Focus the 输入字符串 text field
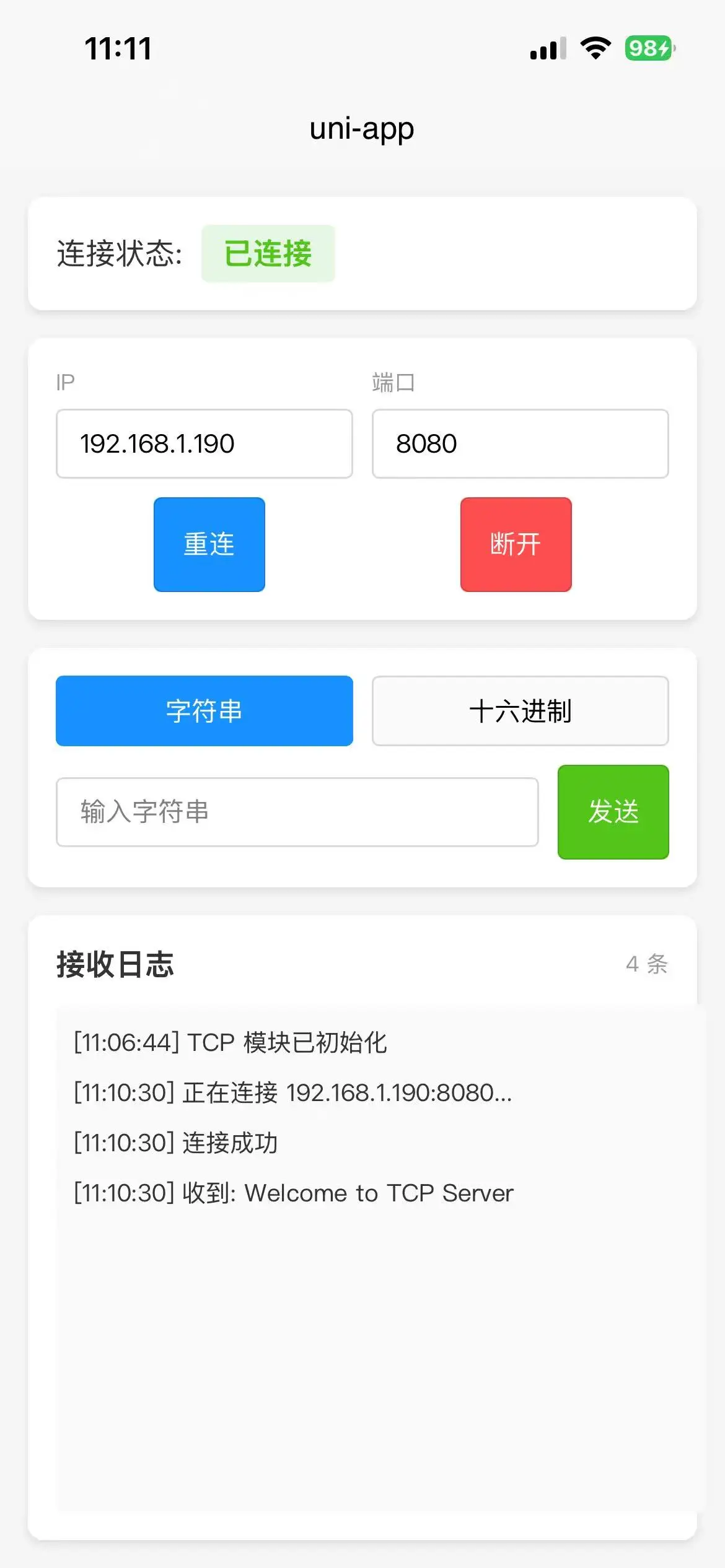Viewport: 725px width, 1568px height. (297, 812)
